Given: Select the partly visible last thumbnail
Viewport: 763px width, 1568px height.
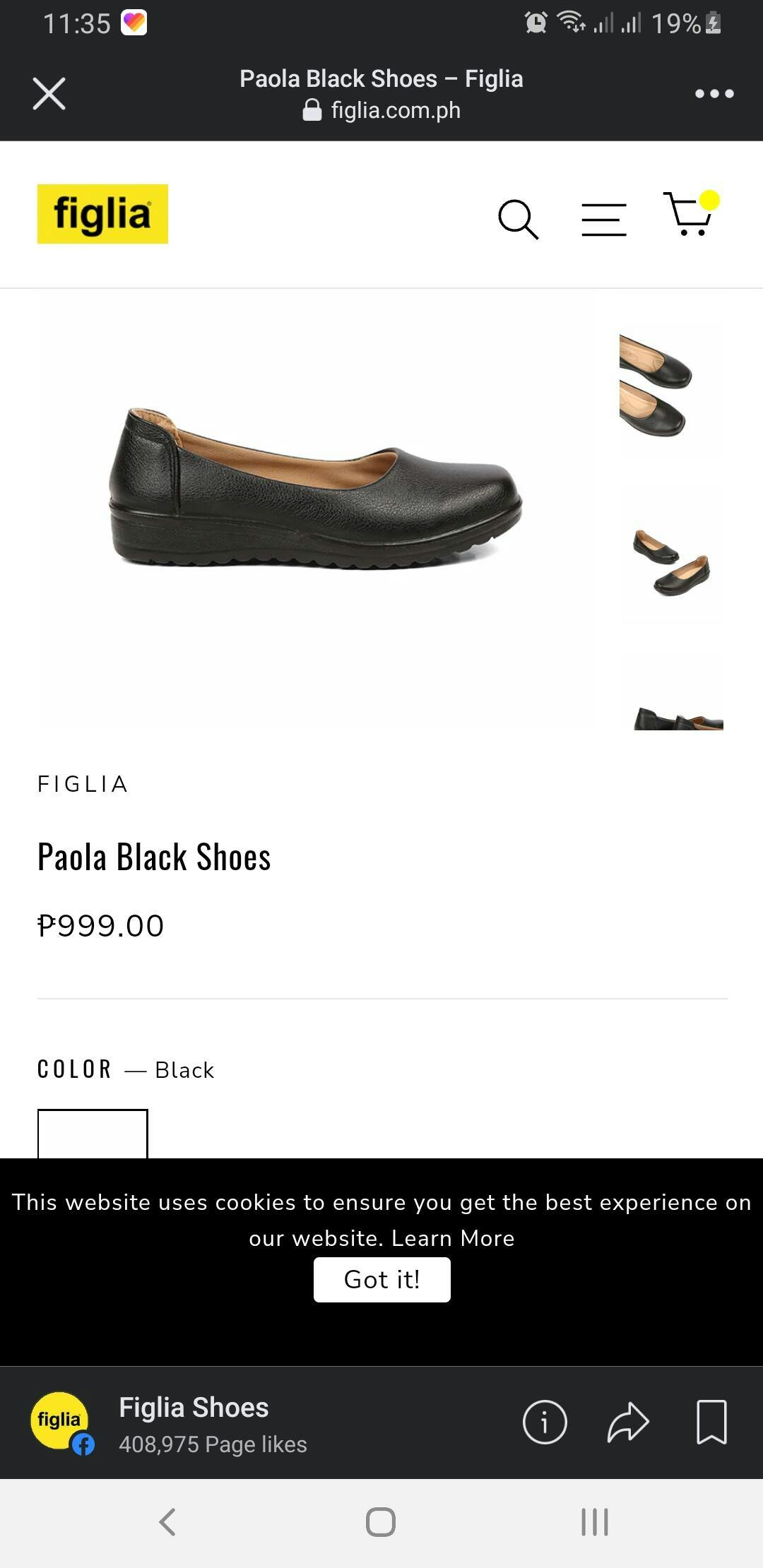Looking at the screenshot, I should (x=677, y=717).
